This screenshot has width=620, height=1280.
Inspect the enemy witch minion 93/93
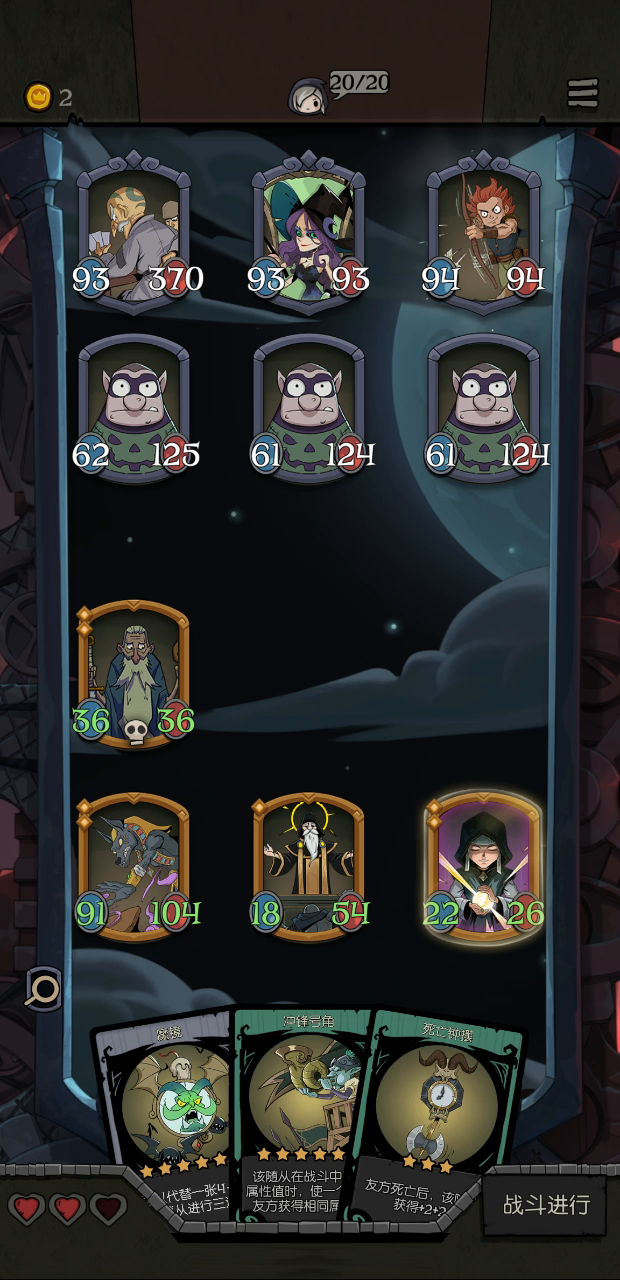coord(309,232)
